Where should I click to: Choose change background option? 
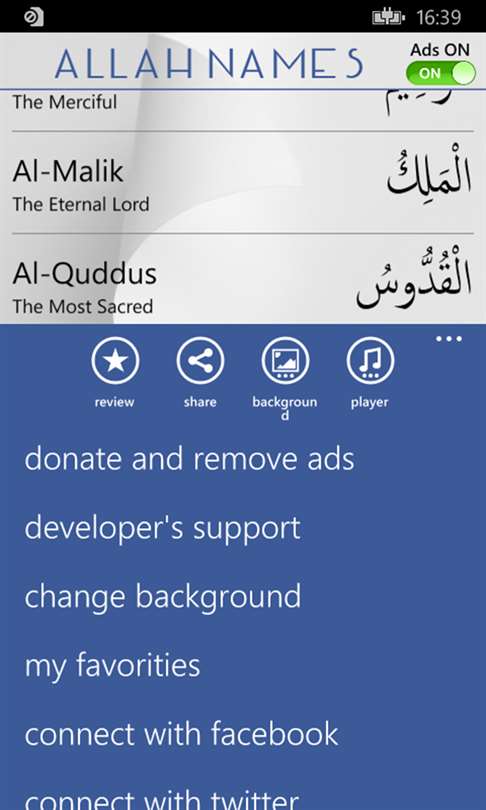click(x=163, y=597)
